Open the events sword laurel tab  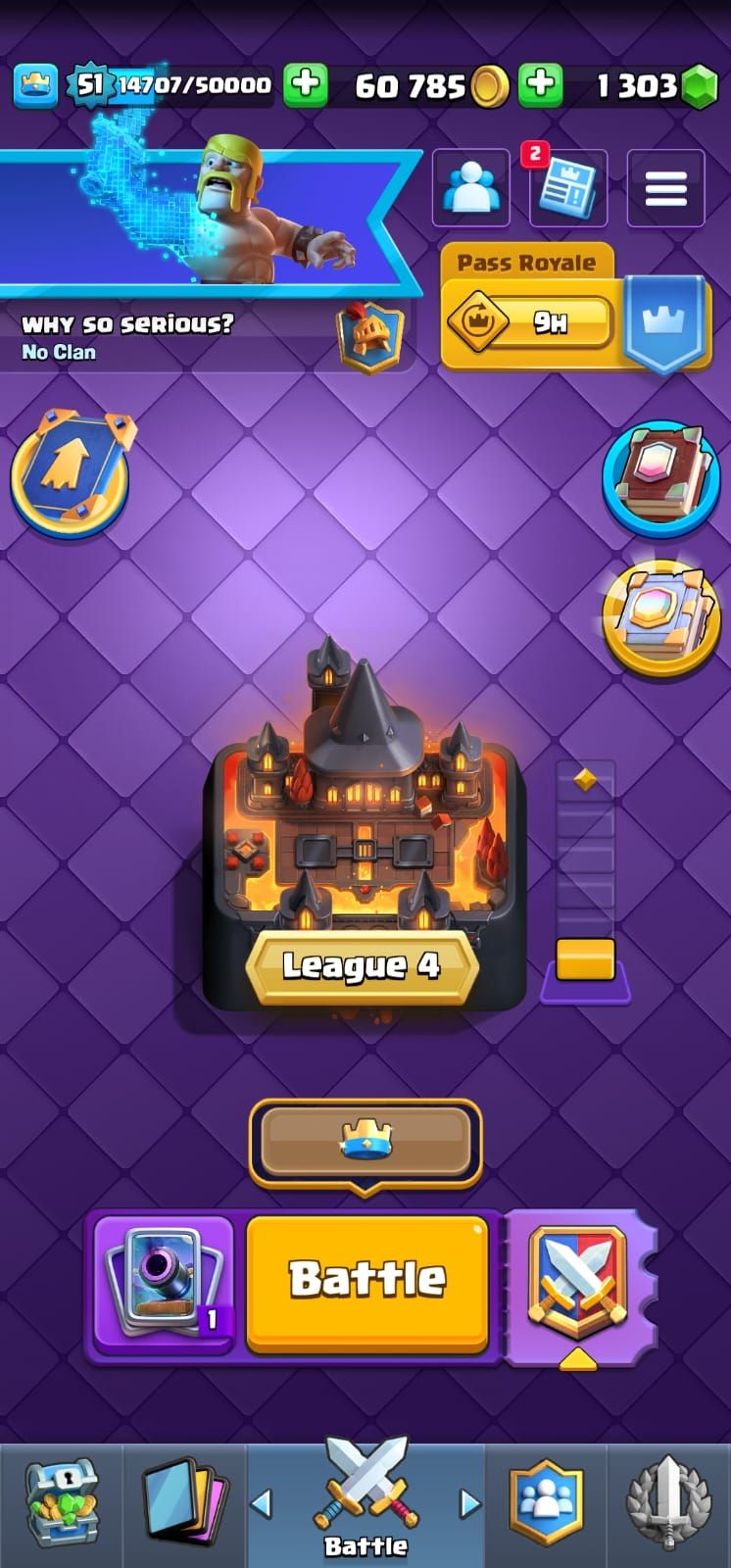coord(670,1501)
